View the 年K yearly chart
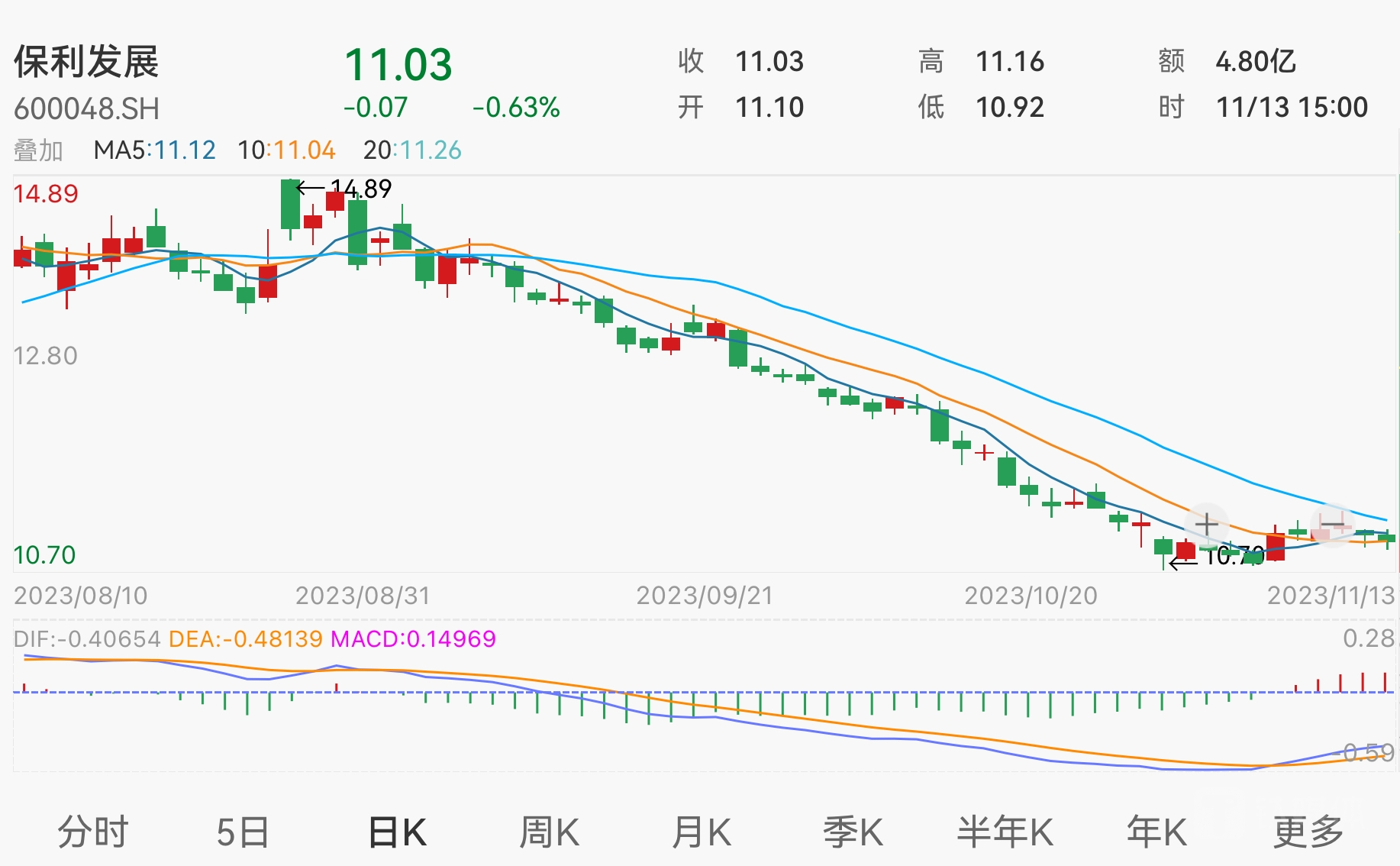1400x866 pixels. click(1156, 832)
